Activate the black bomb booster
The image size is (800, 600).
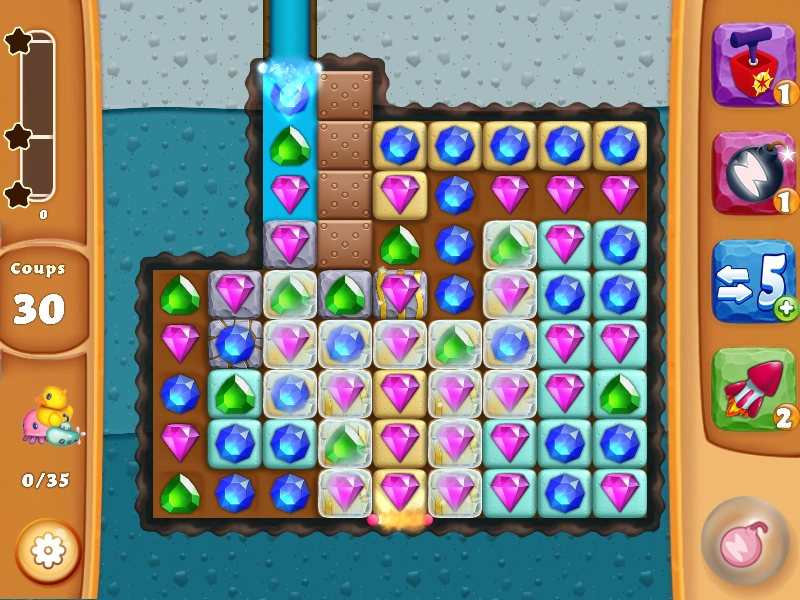pos(754,173)
